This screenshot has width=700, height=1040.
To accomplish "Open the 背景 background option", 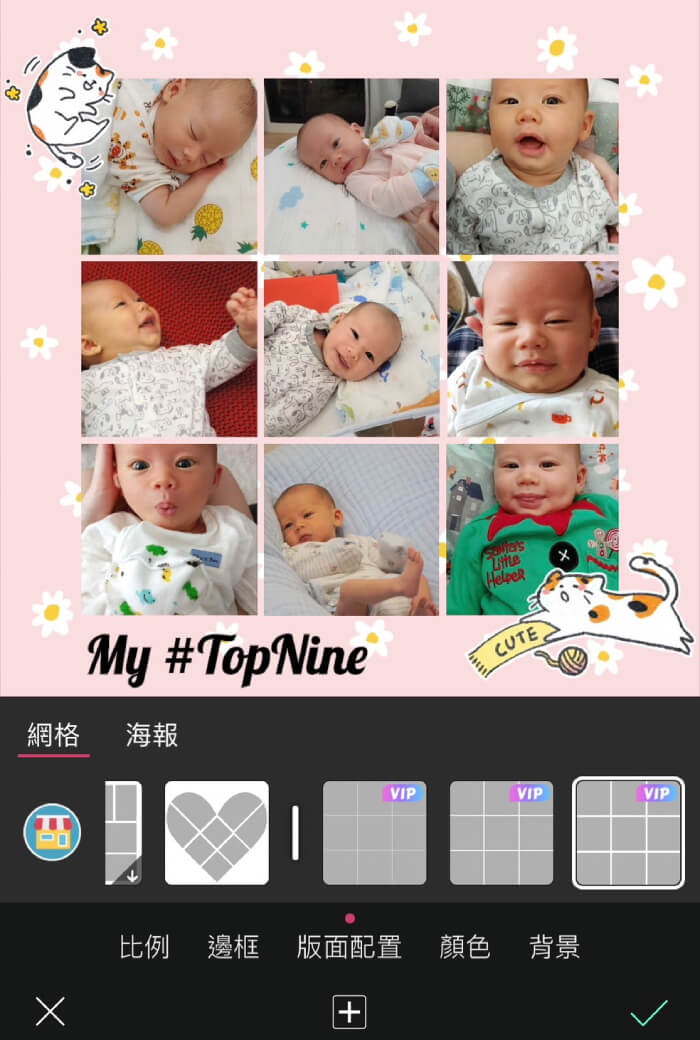I will pos(554,947).
